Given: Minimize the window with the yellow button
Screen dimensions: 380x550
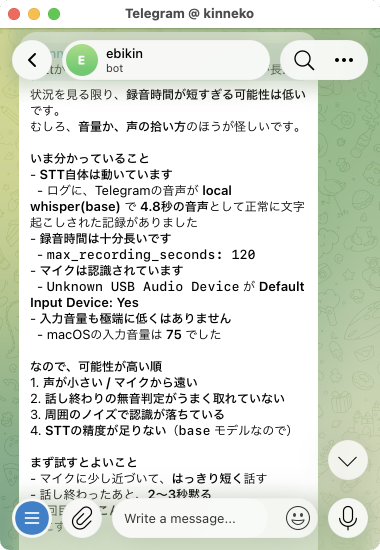Looking at the screenshot, I should coord(34,14).
